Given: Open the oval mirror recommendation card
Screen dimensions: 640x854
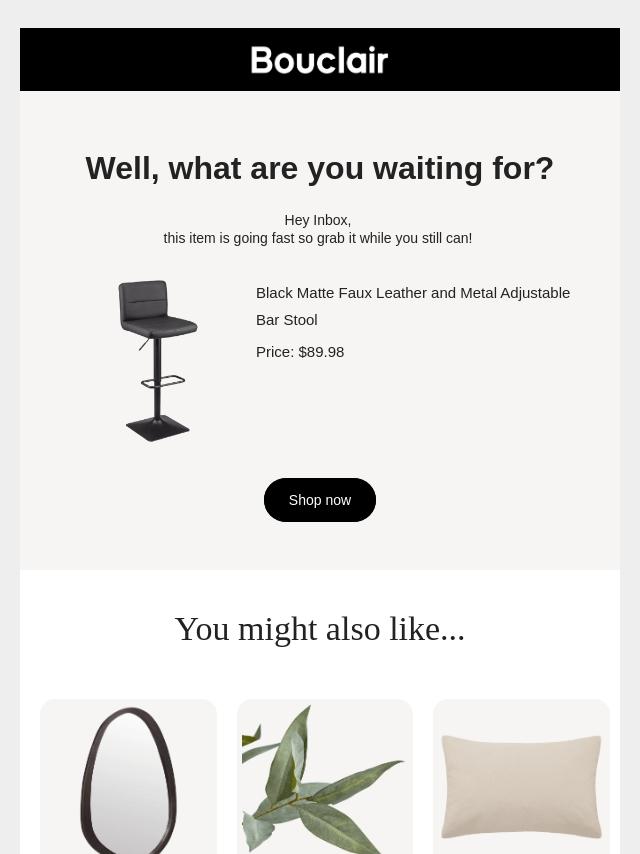Looking at the screenshot, I should coord(129,777).
